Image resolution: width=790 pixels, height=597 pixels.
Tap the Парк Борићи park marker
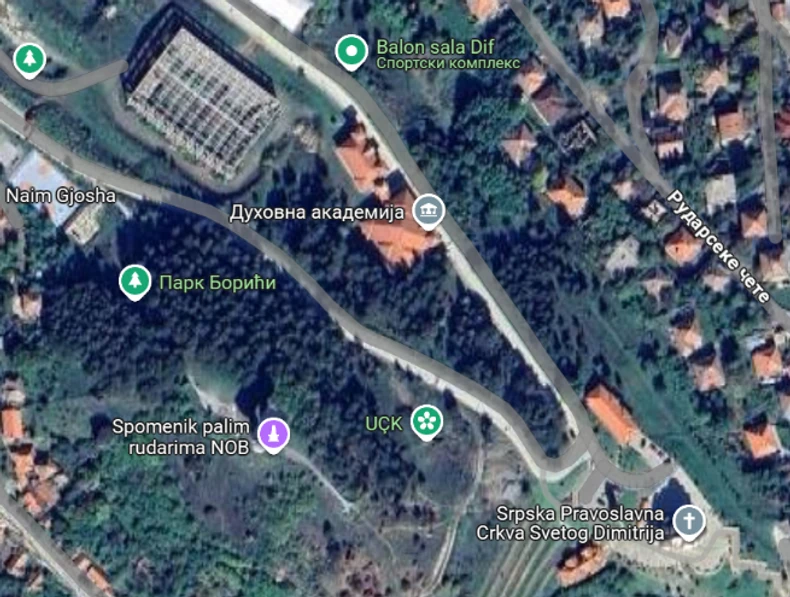coord(133,282)
